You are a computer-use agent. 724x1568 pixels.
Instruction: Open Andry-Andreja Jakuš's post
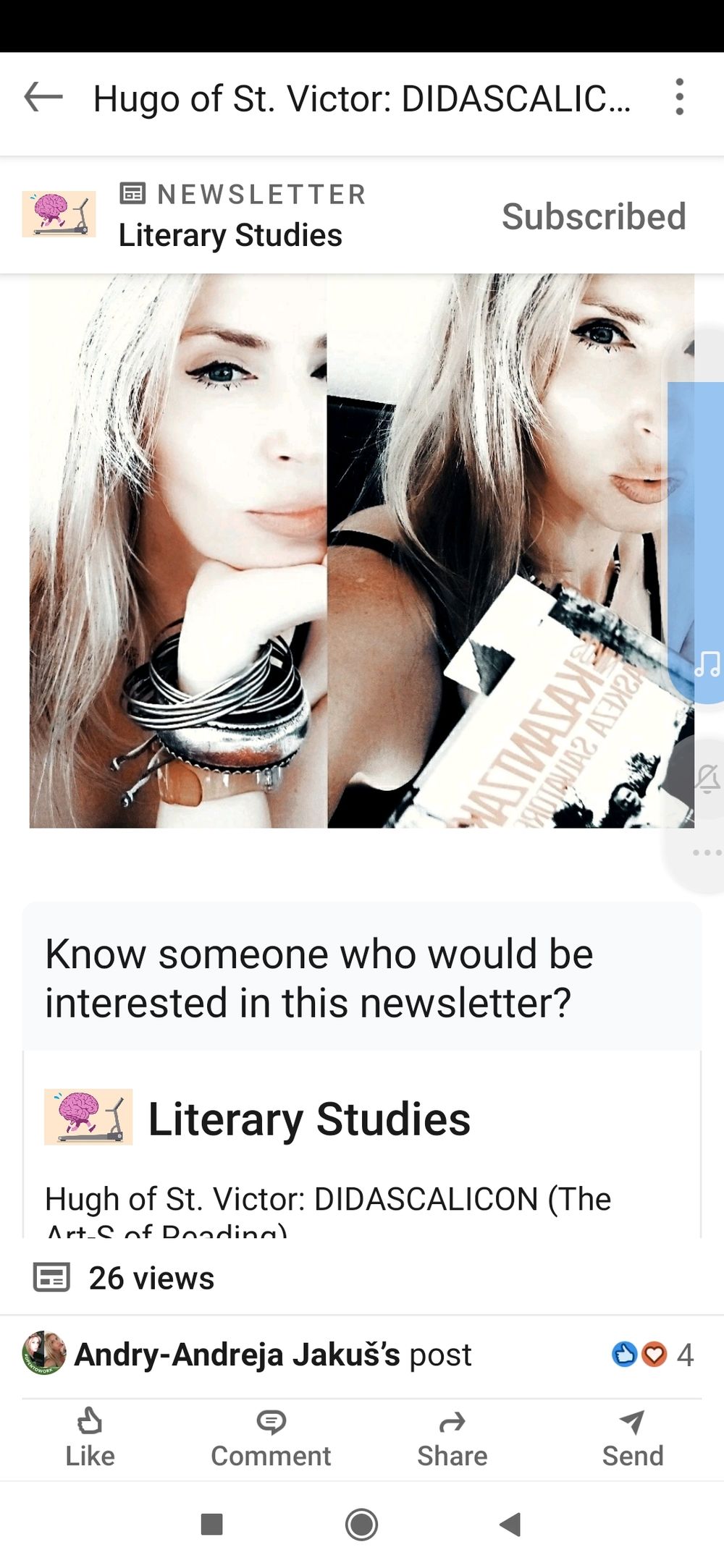[272, 1354]
